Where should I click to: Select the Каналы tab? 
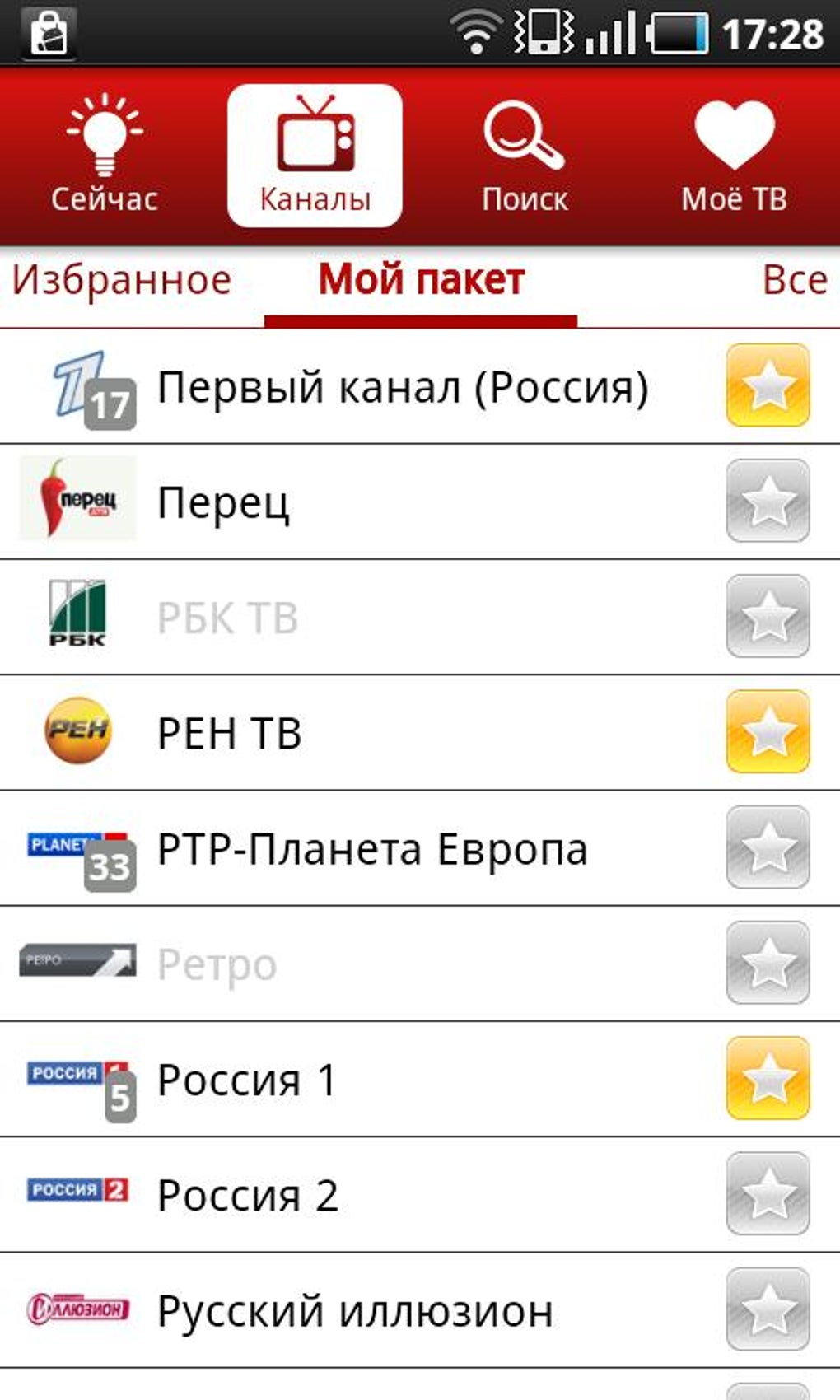click(x=315, y=156)
